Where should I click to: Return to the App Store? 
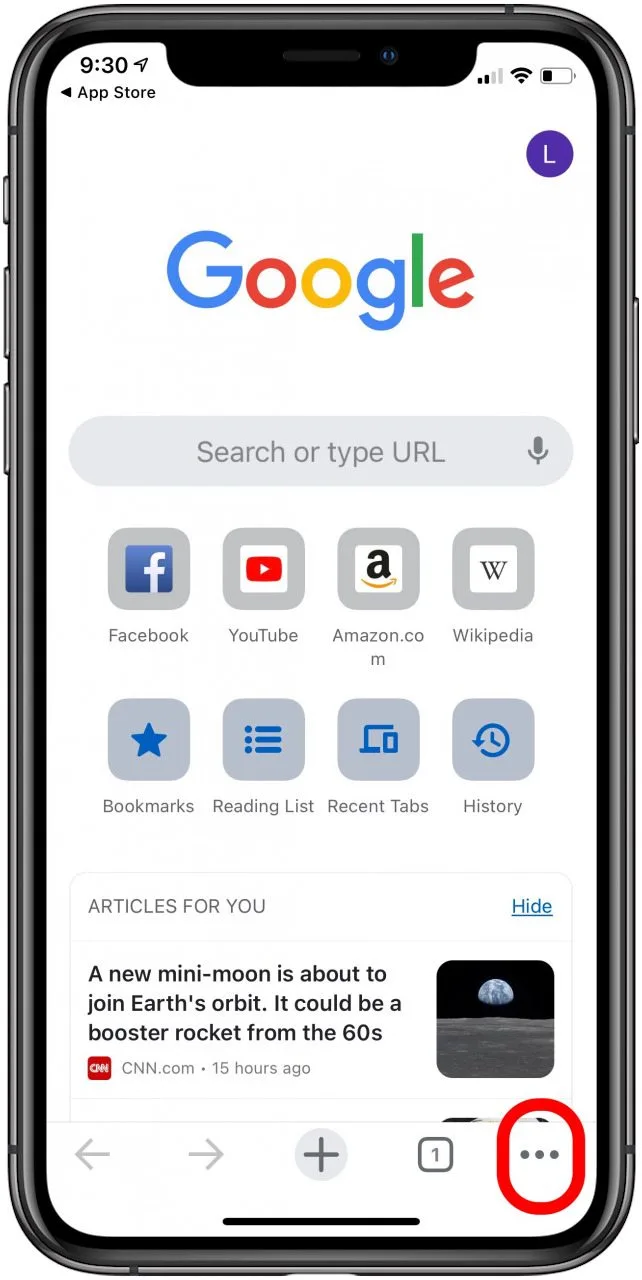click(x=108, y=93)
